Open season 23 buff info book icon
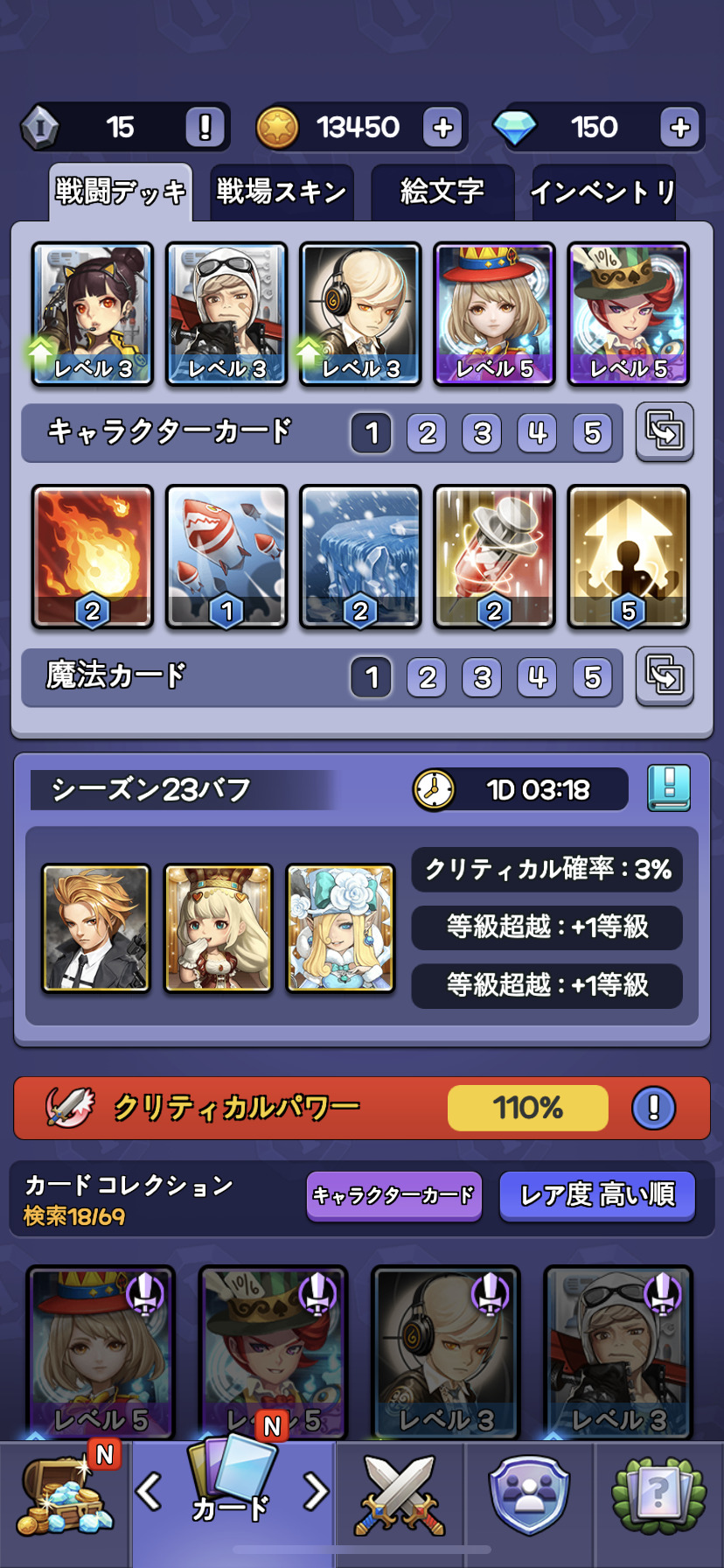The image size is (724, 1568). click(668, 788)
